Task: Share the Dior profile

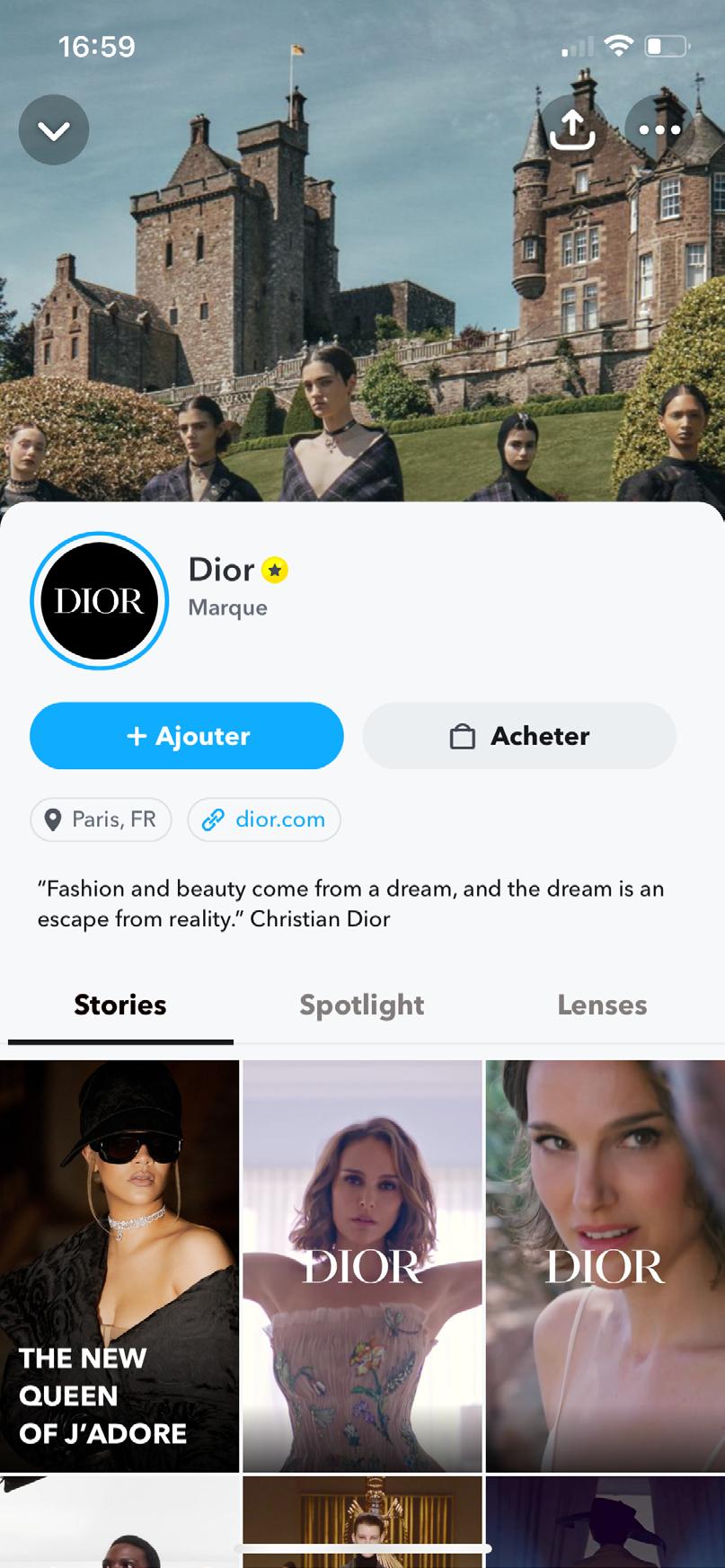Action: click(572, 130)
